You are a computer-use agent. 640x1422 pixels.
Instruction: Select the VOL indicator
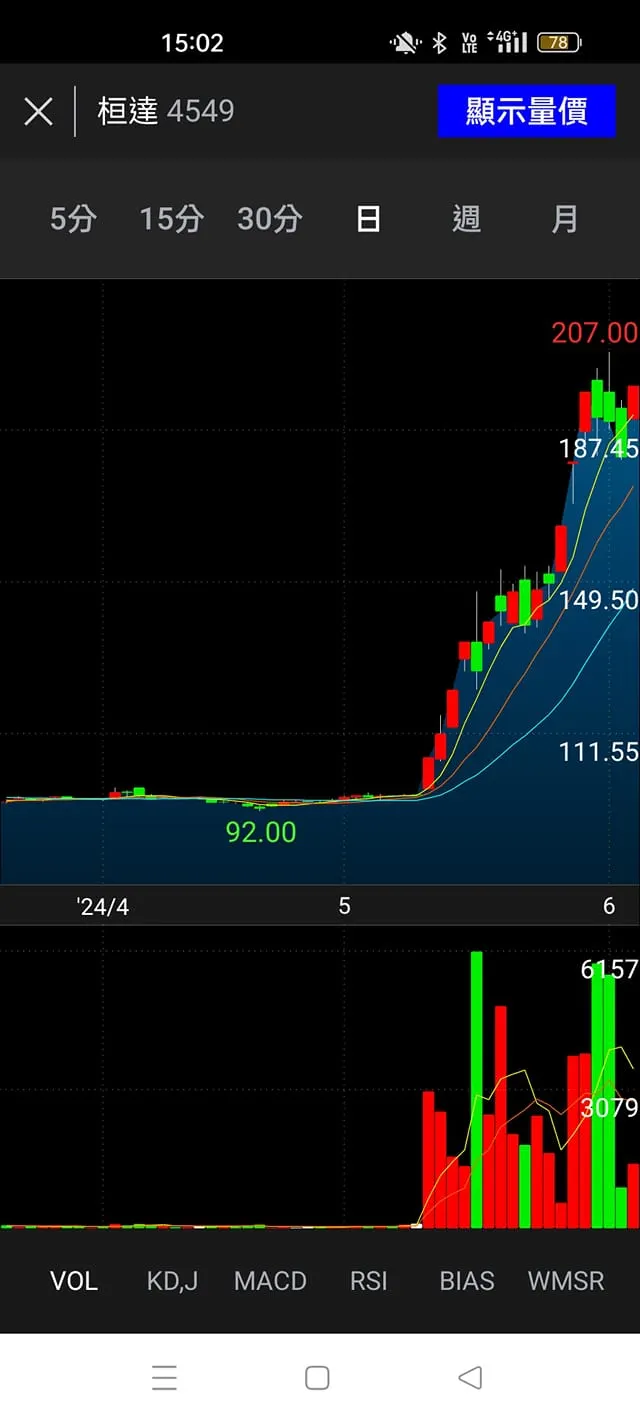click(x=74, y=1281)
